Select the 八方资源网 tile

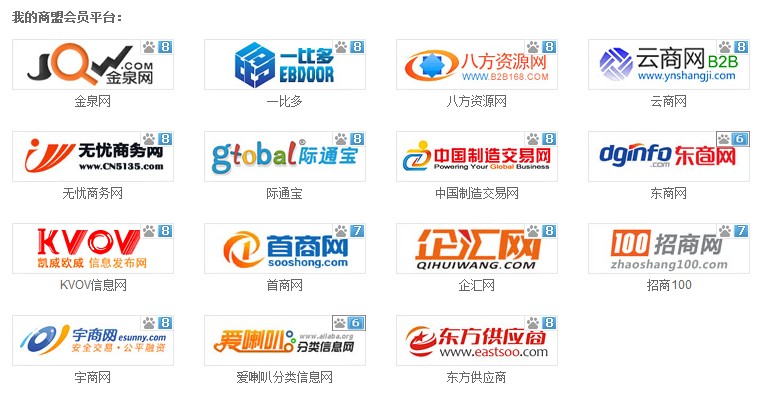[476, 65]
